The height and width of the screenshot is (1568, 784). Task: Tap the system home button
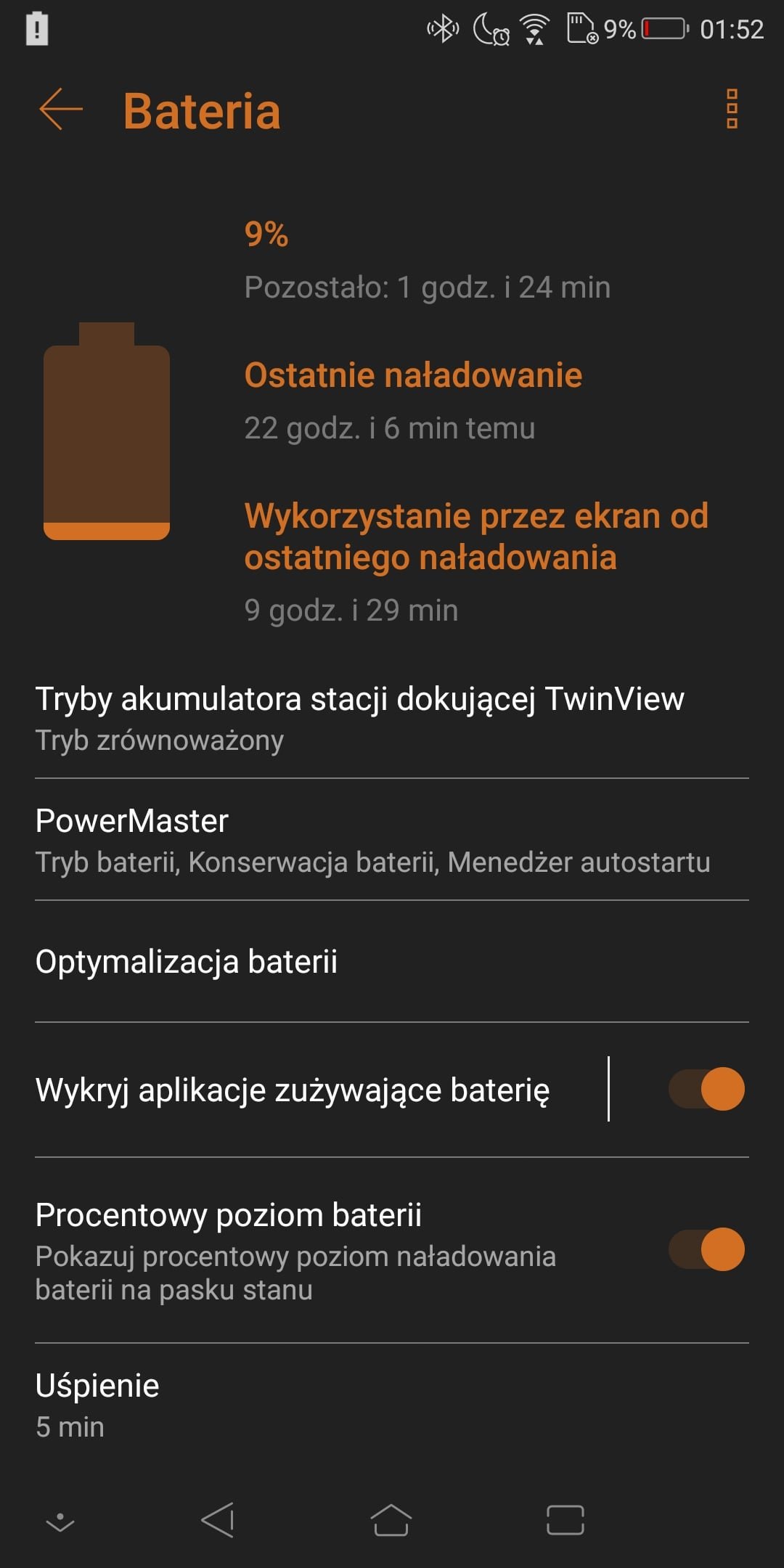coord(391,1520)
